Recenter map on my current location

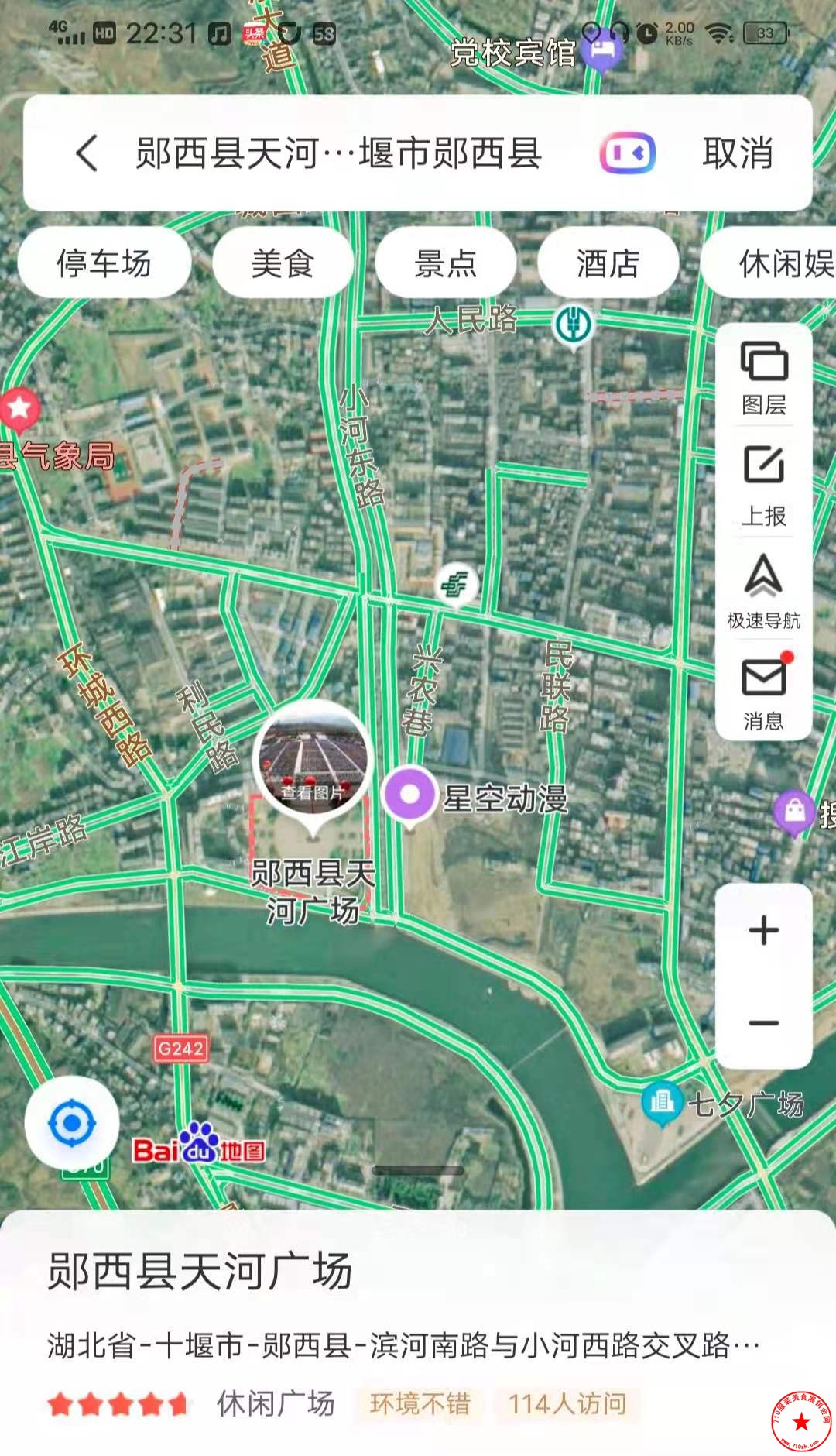[72, 1122]
